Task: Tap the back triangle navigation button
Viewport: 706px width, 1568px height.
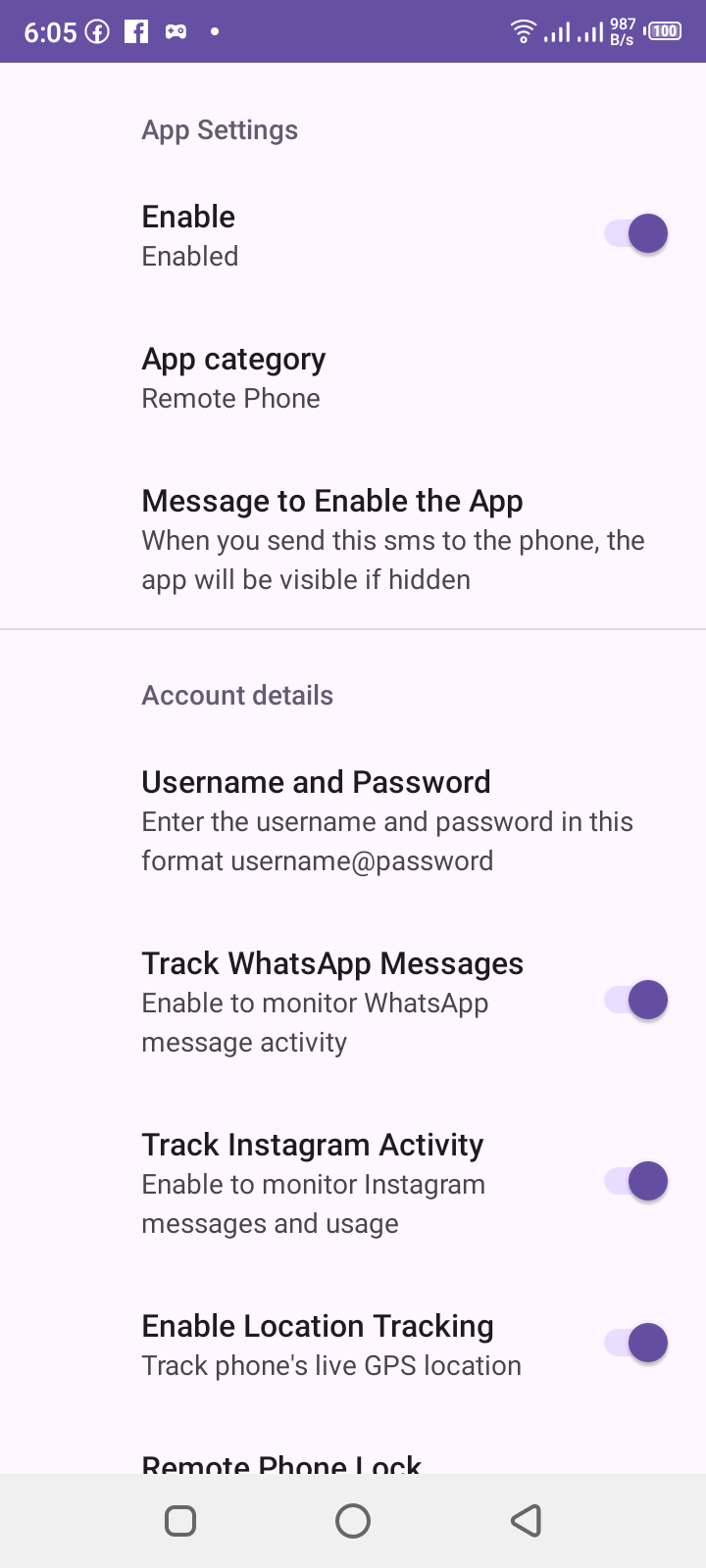Action: [526, 1521]
